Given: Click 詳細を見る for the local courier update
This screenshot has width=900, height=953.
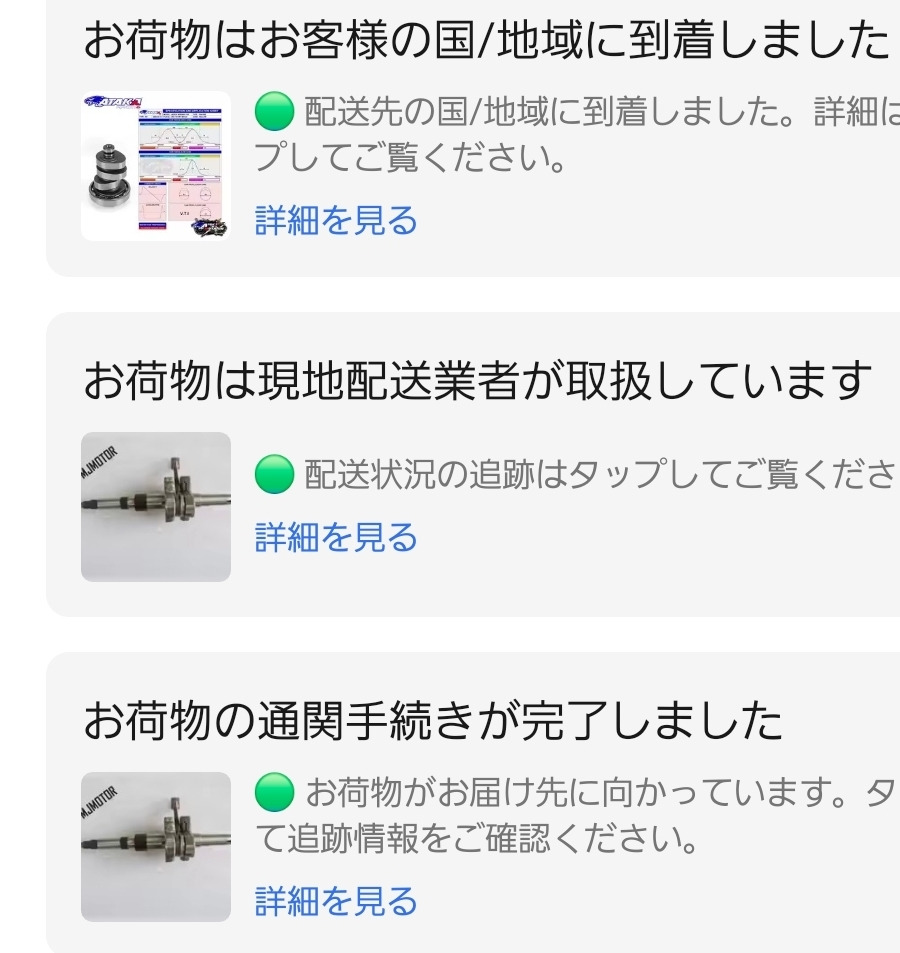Looking at the screenshot, I should (x=334, y=538).
